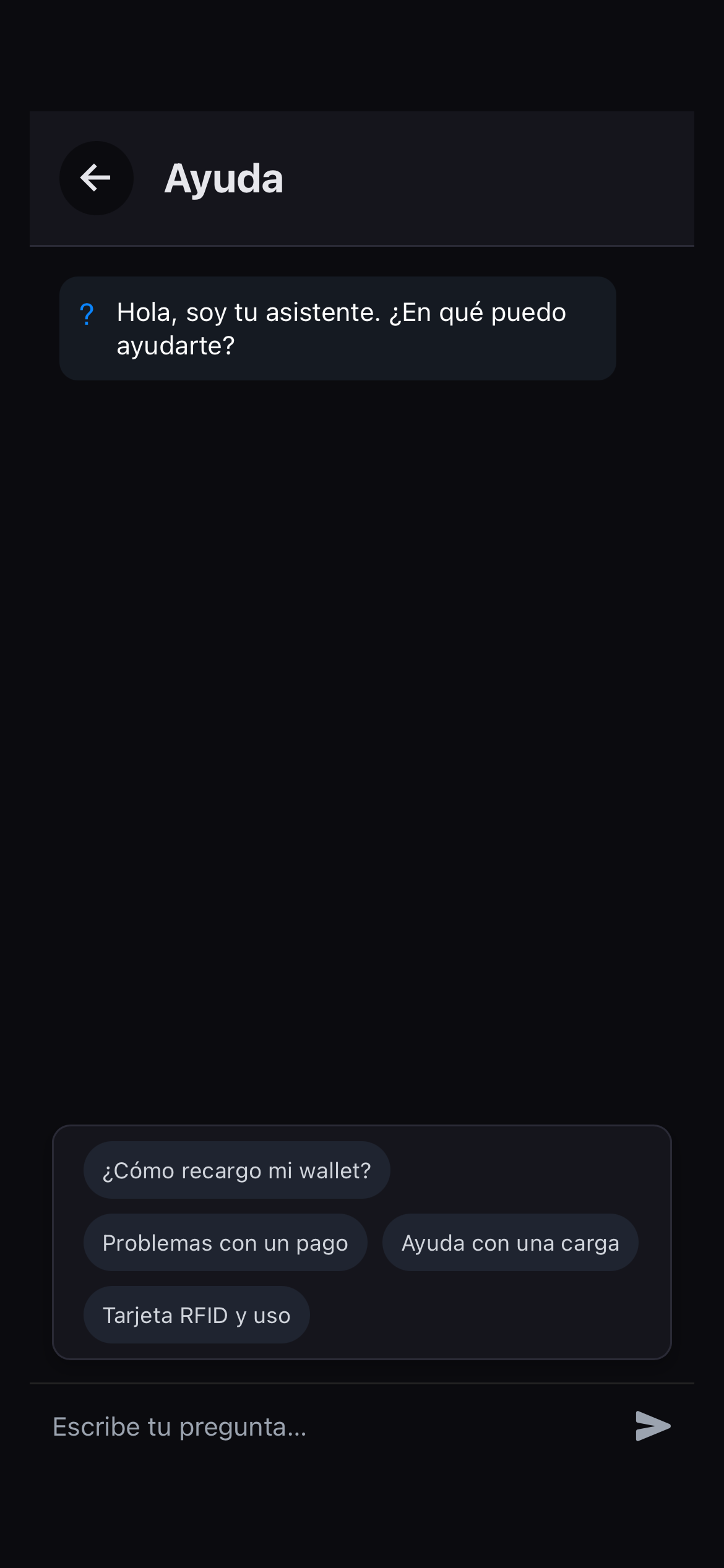Request charging help using the suggested prompt
The width and height of the screenshot is (724, 1568).
510,1242
